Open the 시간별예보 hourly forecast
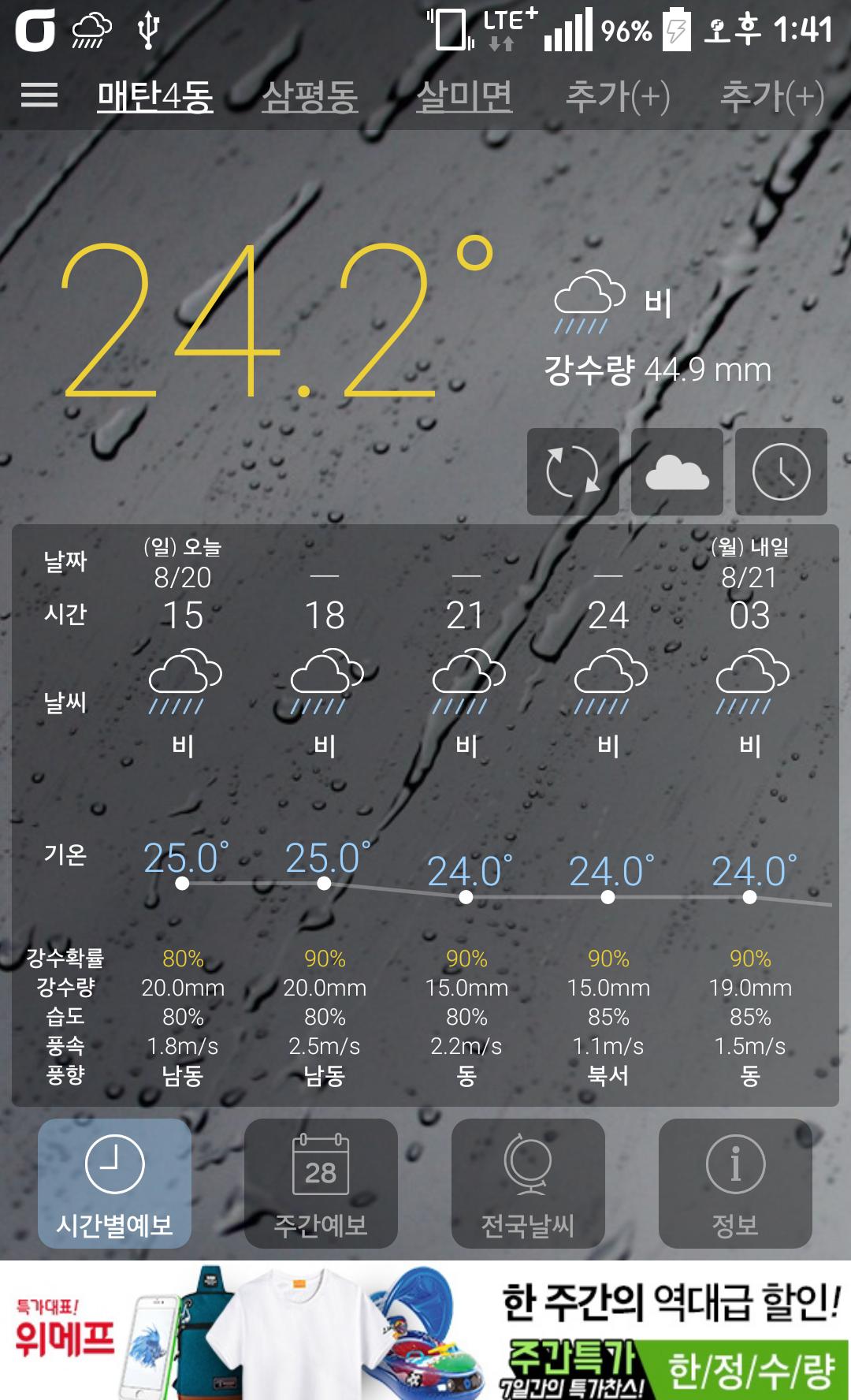 (115, 1182)
